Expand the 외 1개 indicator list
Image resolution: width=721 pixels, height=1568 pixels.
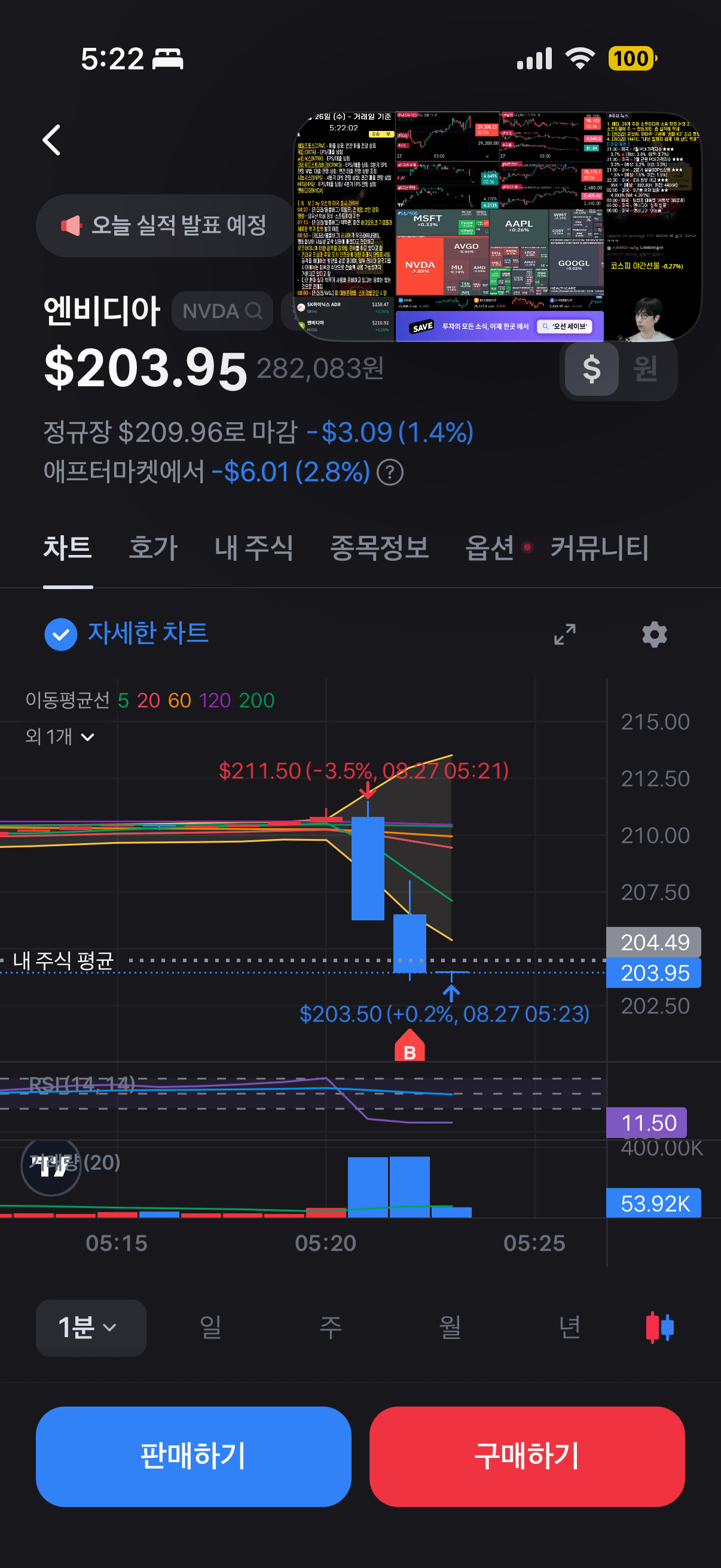(60, 737)
